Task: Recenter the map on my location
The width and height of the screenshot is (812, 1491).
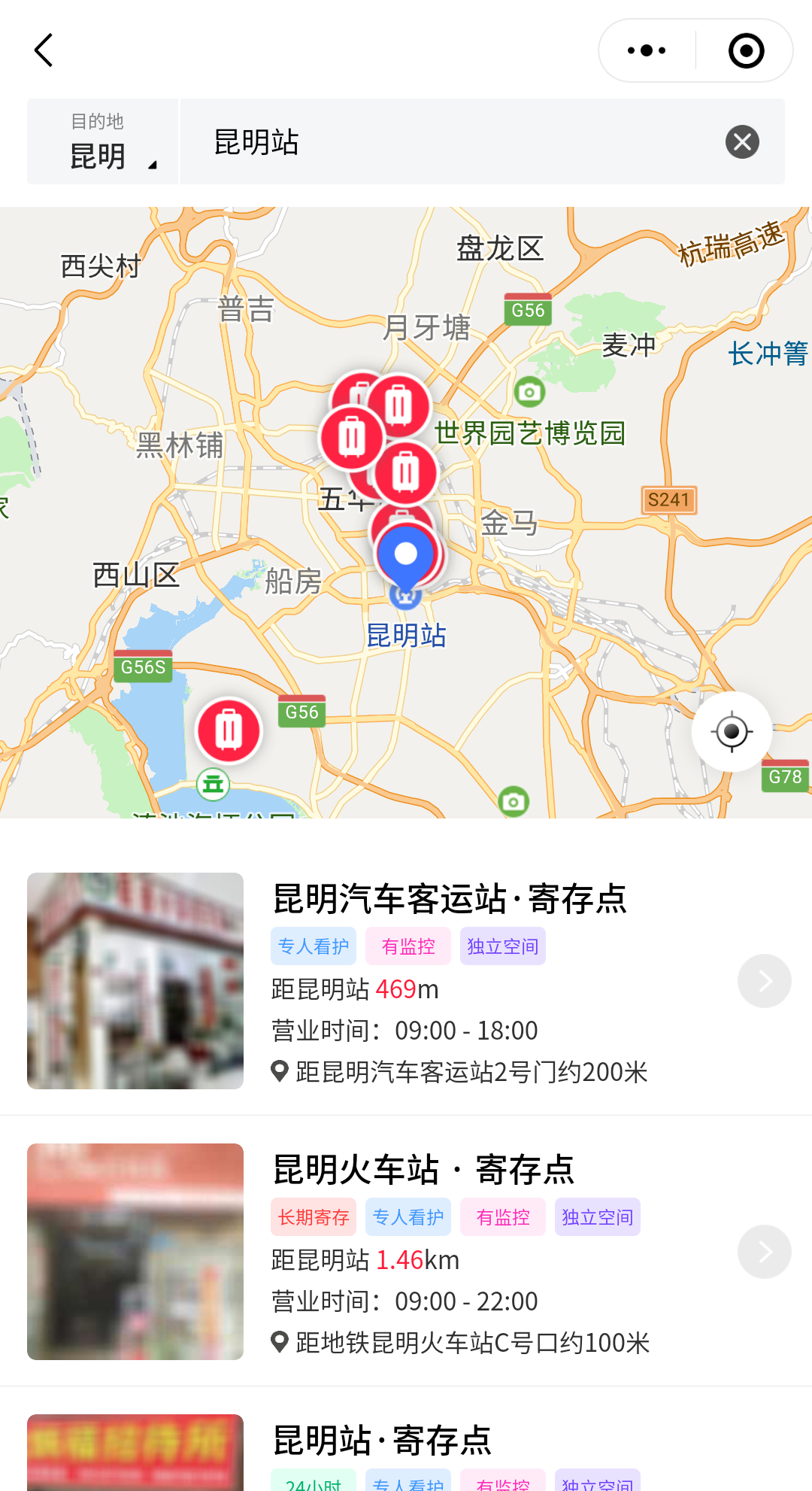Action: (x=732, y=731)
